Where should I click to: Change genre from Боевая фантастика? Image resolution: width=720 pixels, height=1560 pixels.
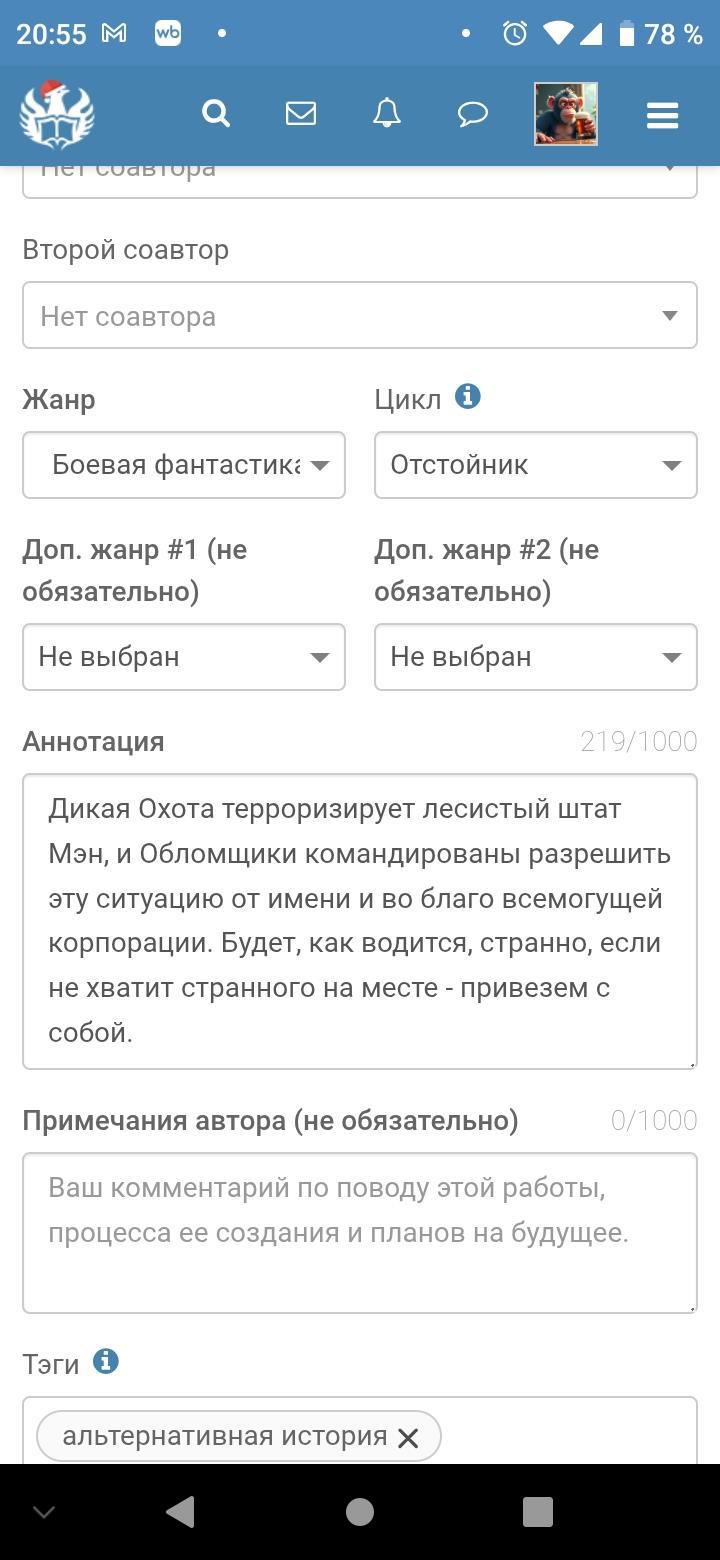tap(184, 465)
